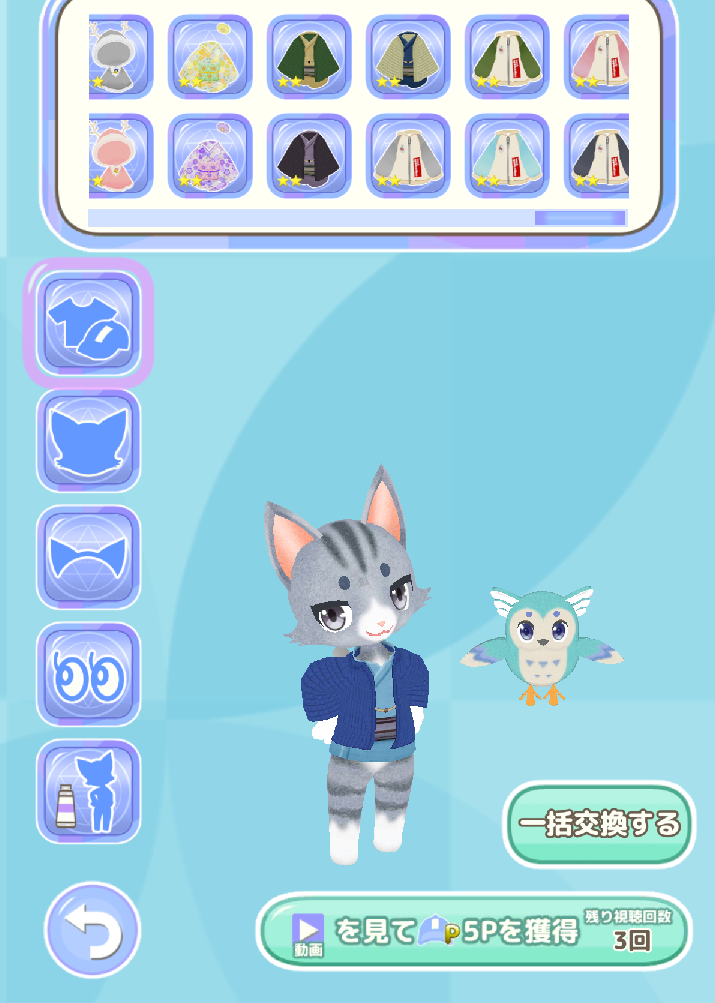Go back with the return arrow
This screenshot has width=715, height=1003.
pos(92,930)
